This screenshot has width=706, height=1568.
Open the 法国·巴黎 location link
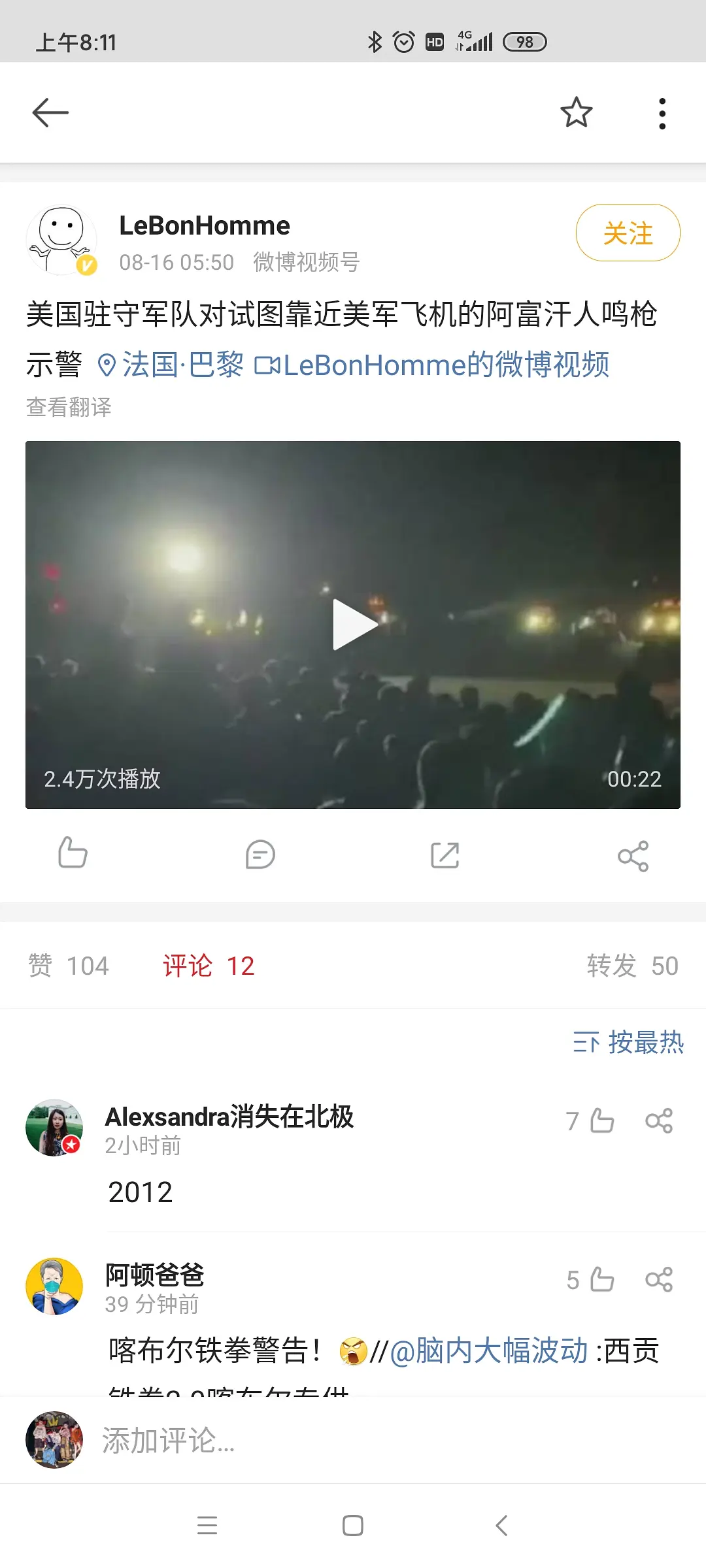pyautogui.click(x=171, y=365)
